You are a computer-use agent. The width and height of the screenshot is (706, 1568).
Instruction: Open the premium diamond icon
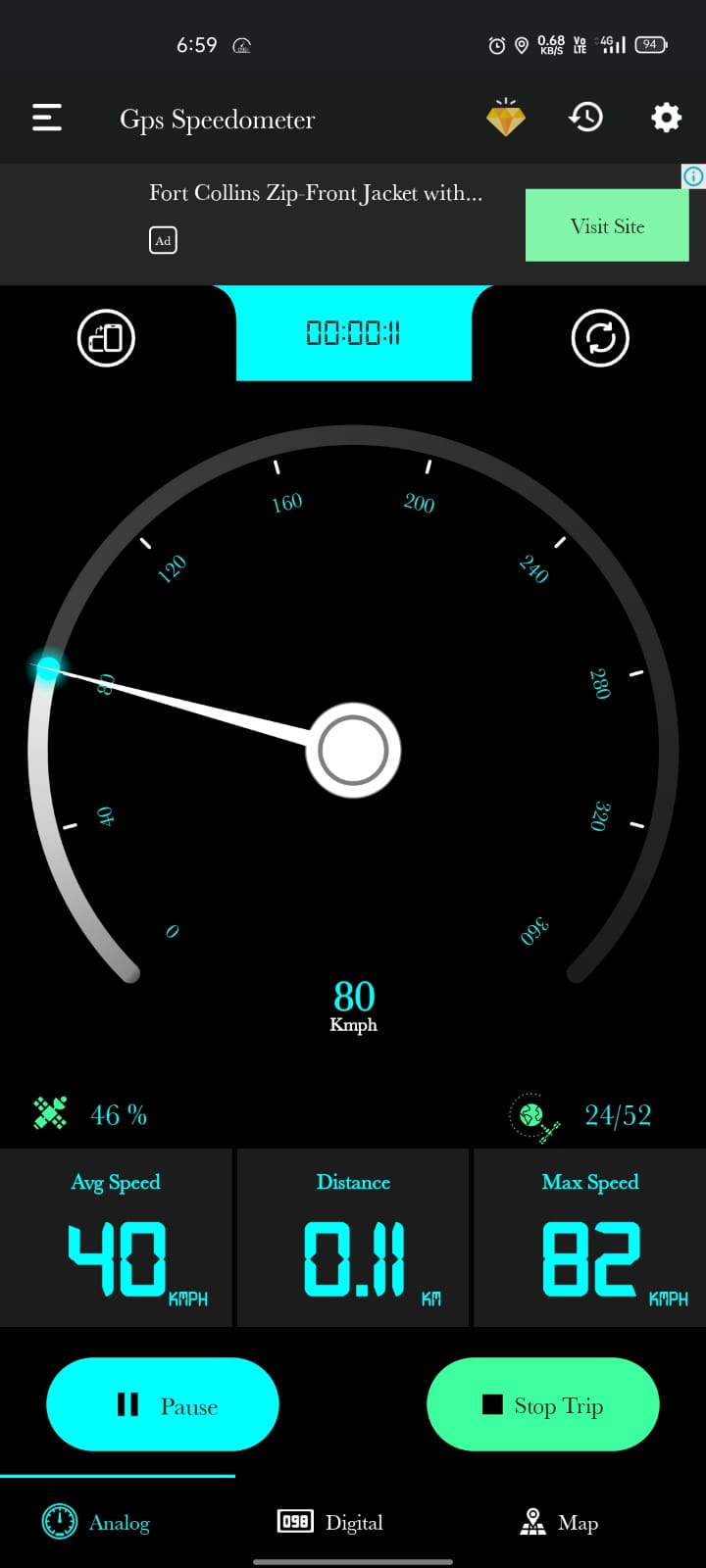pyautogui.click(x=506, y=119)
